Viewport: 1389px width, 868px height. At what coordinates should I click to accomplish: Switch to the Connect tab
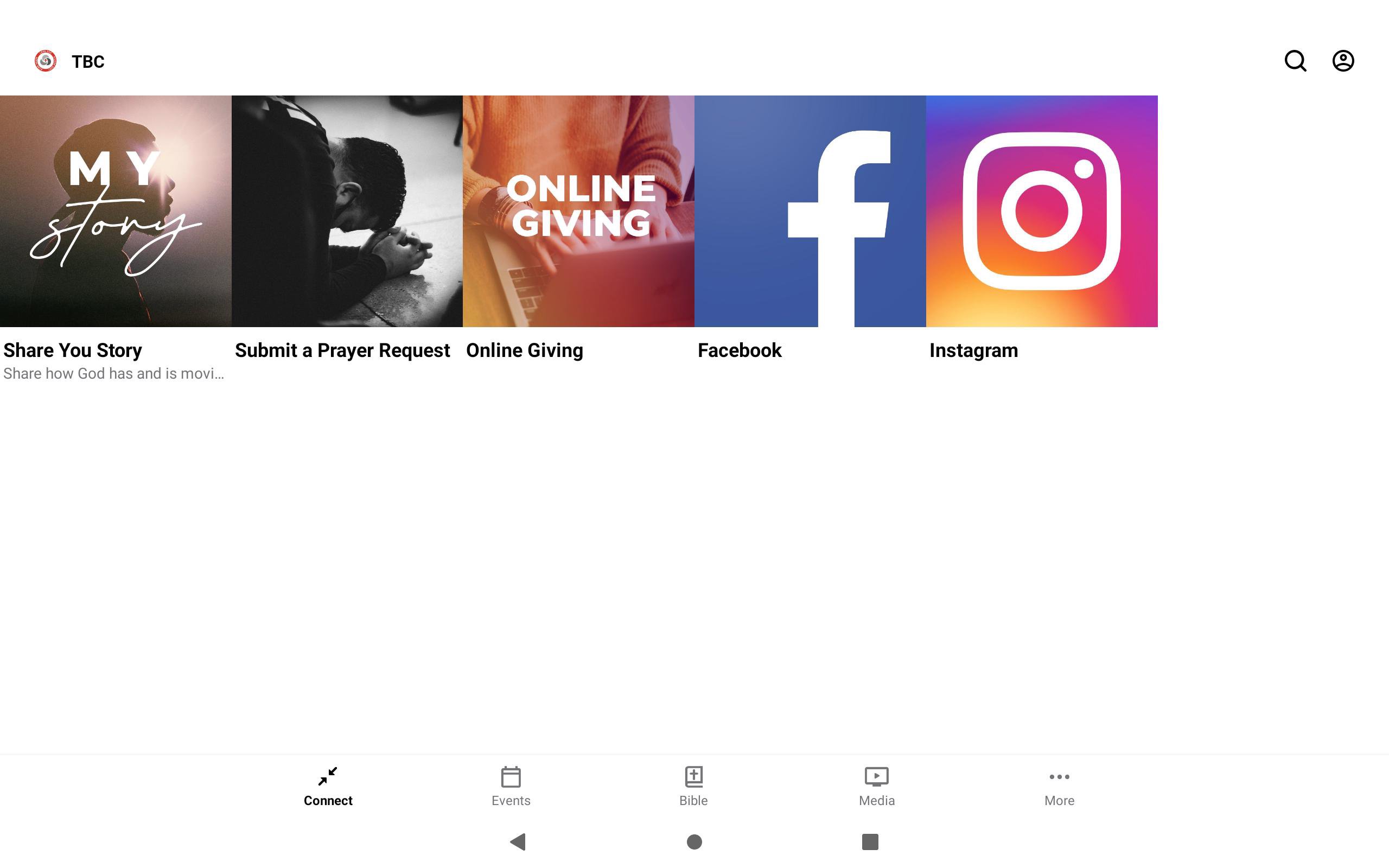click(x=328, y=786)
